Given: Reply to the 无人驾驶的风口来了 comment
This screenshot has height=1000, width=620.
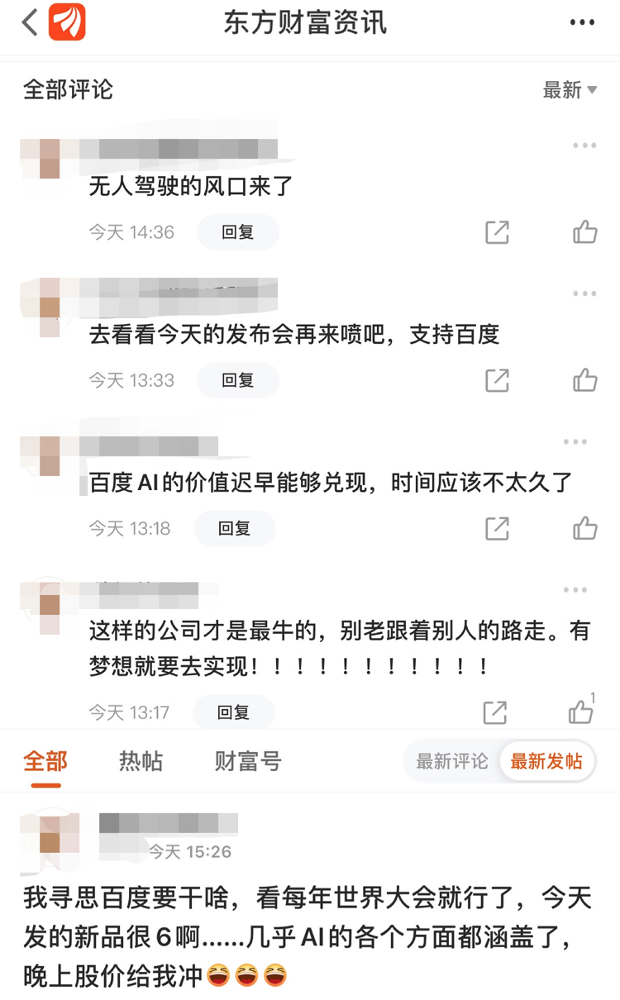Looking at the screenshot, I should pos(237,233).
